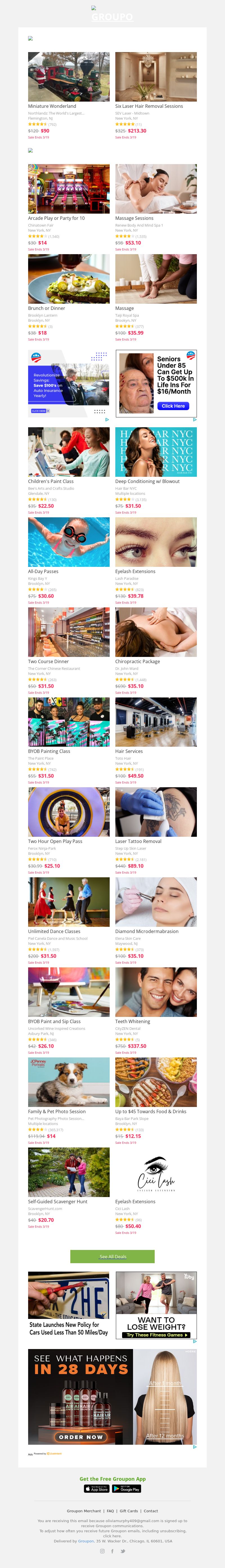Visit Groupon's Instagram page icon

click(x=102, y=1551)
